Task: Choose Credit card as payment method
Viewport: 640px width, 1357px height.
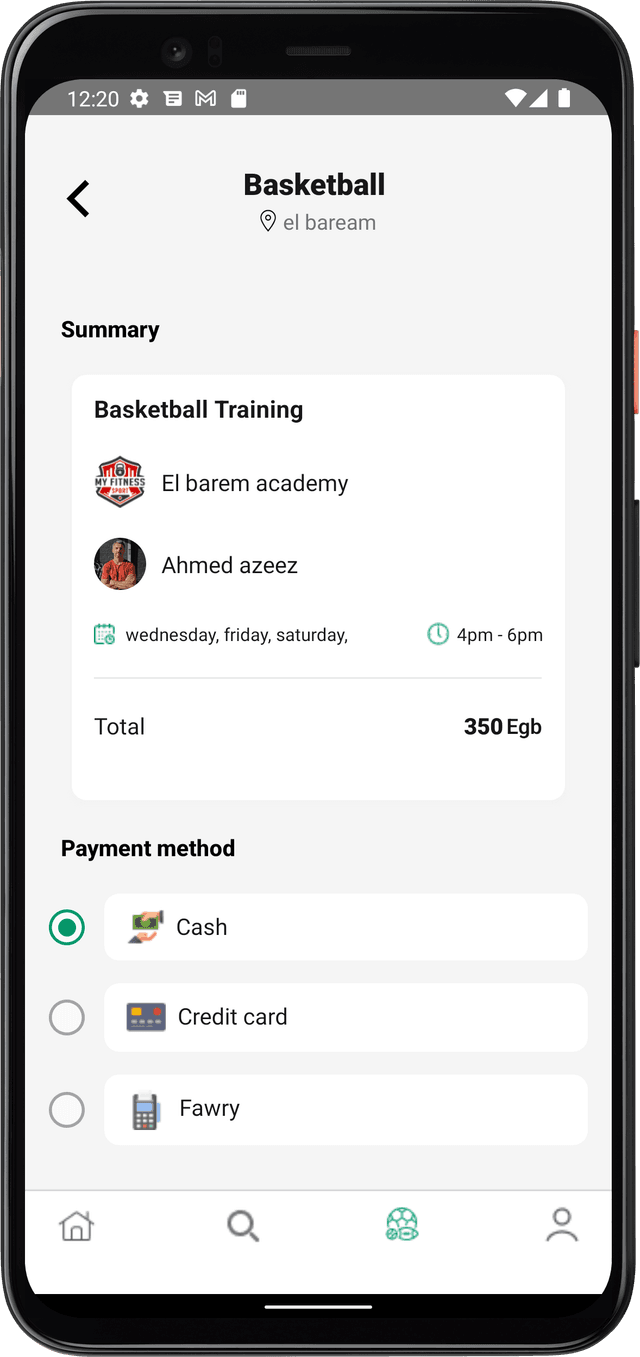Action: (x=67, y=1018)
